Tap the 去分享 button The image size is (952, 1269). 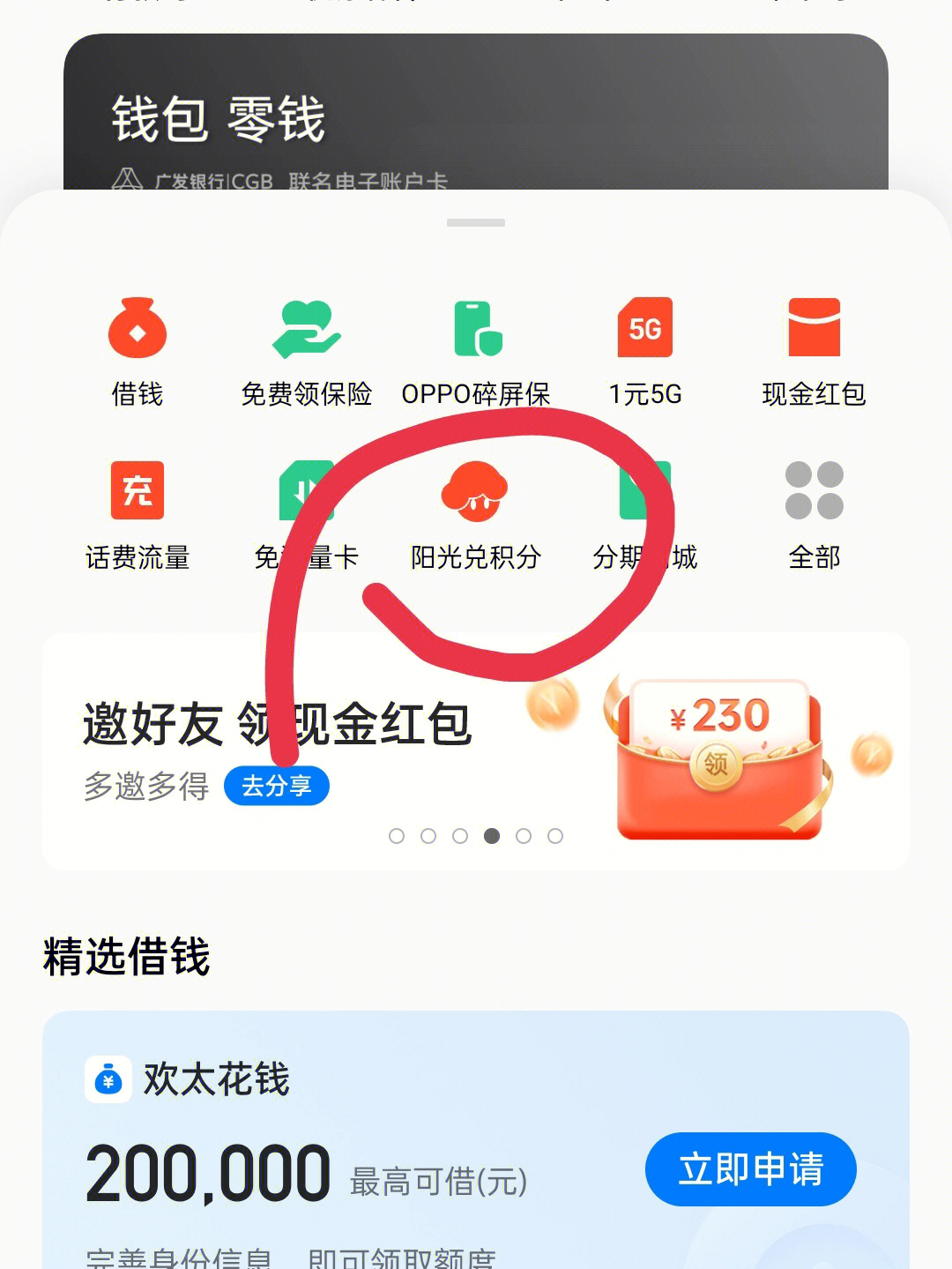(277, 786)
